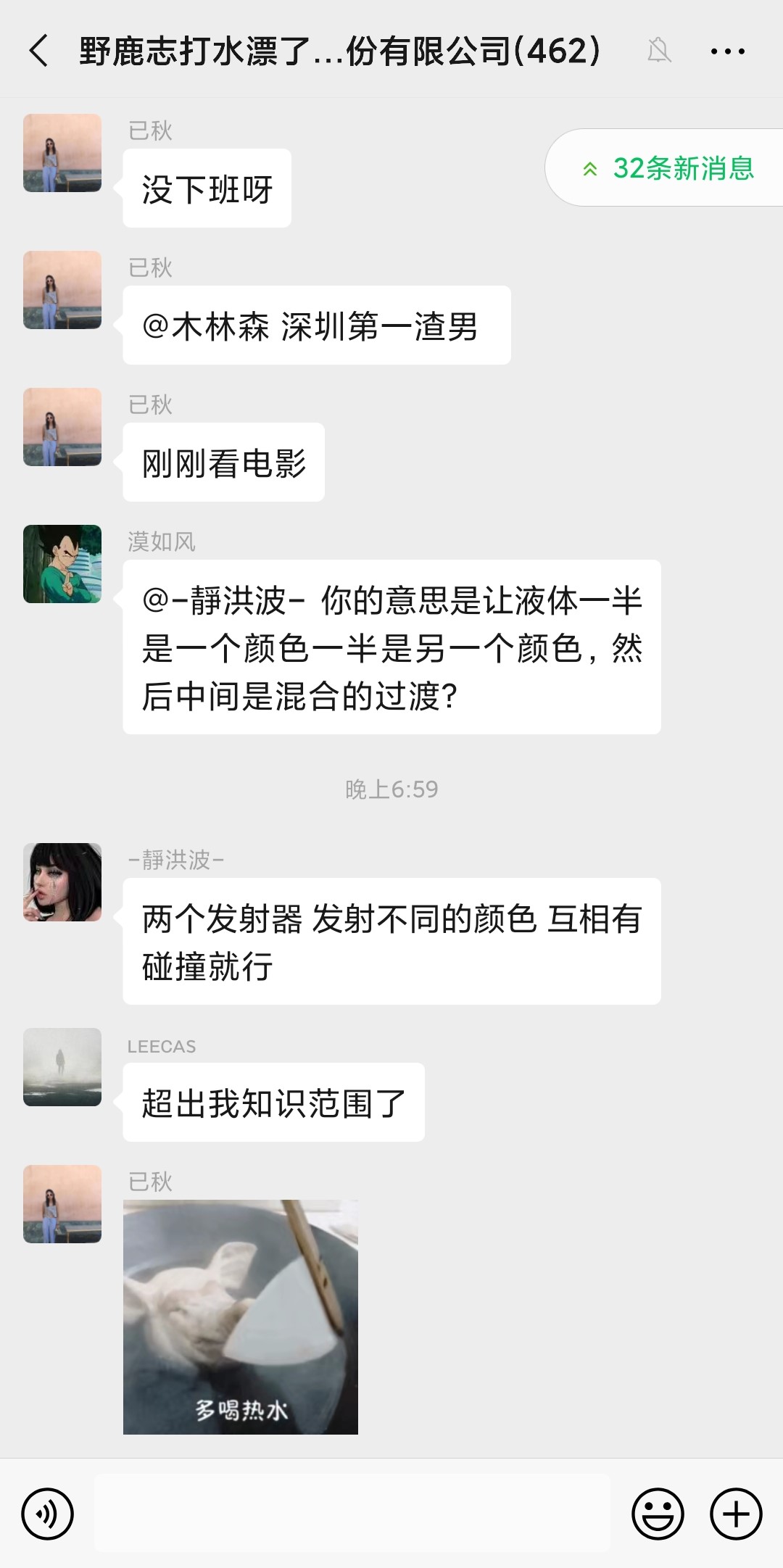Go back from the group chat

coord(39,51)
